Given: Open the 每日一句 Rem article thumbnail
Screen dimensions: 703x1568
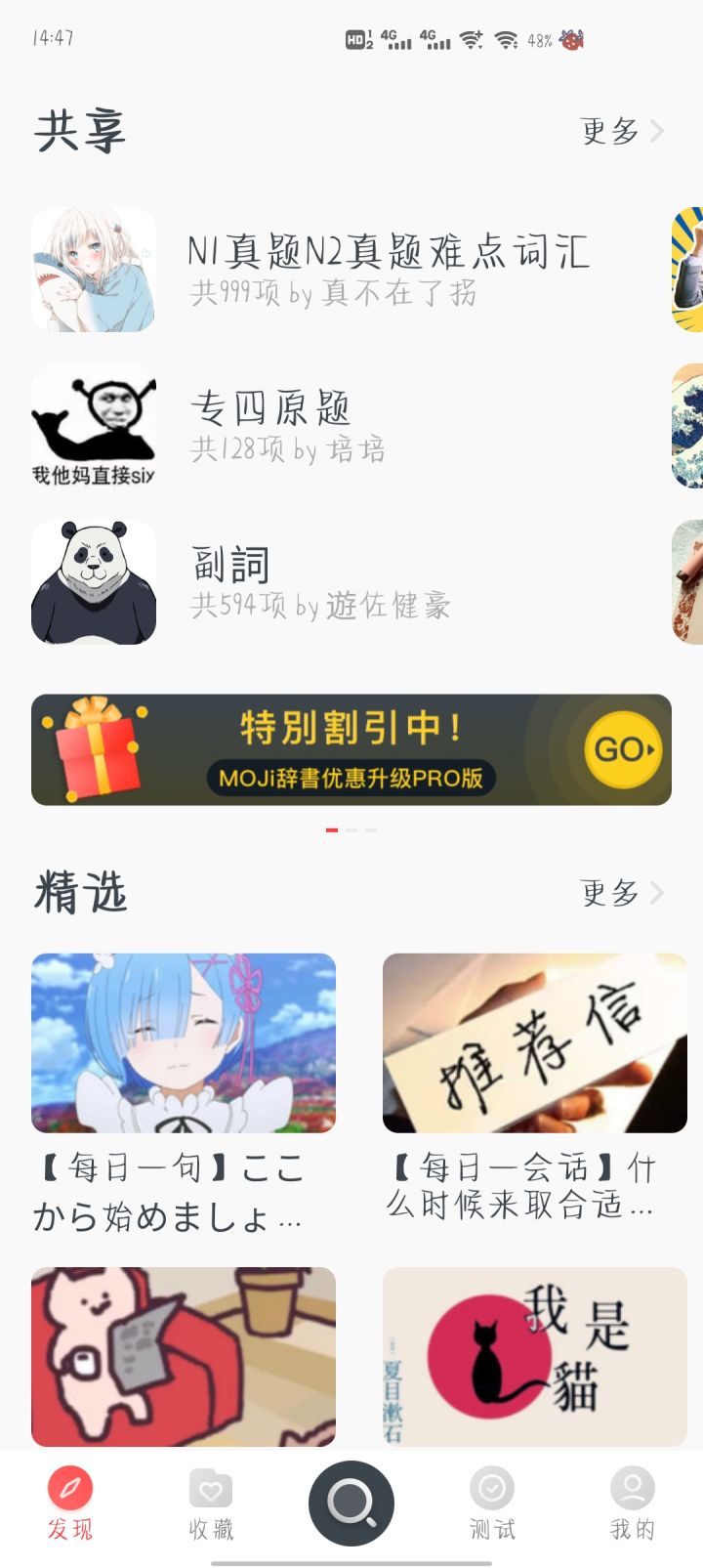Looking at the screenshot, I should pyautogui.click(x=183, y=1041).
